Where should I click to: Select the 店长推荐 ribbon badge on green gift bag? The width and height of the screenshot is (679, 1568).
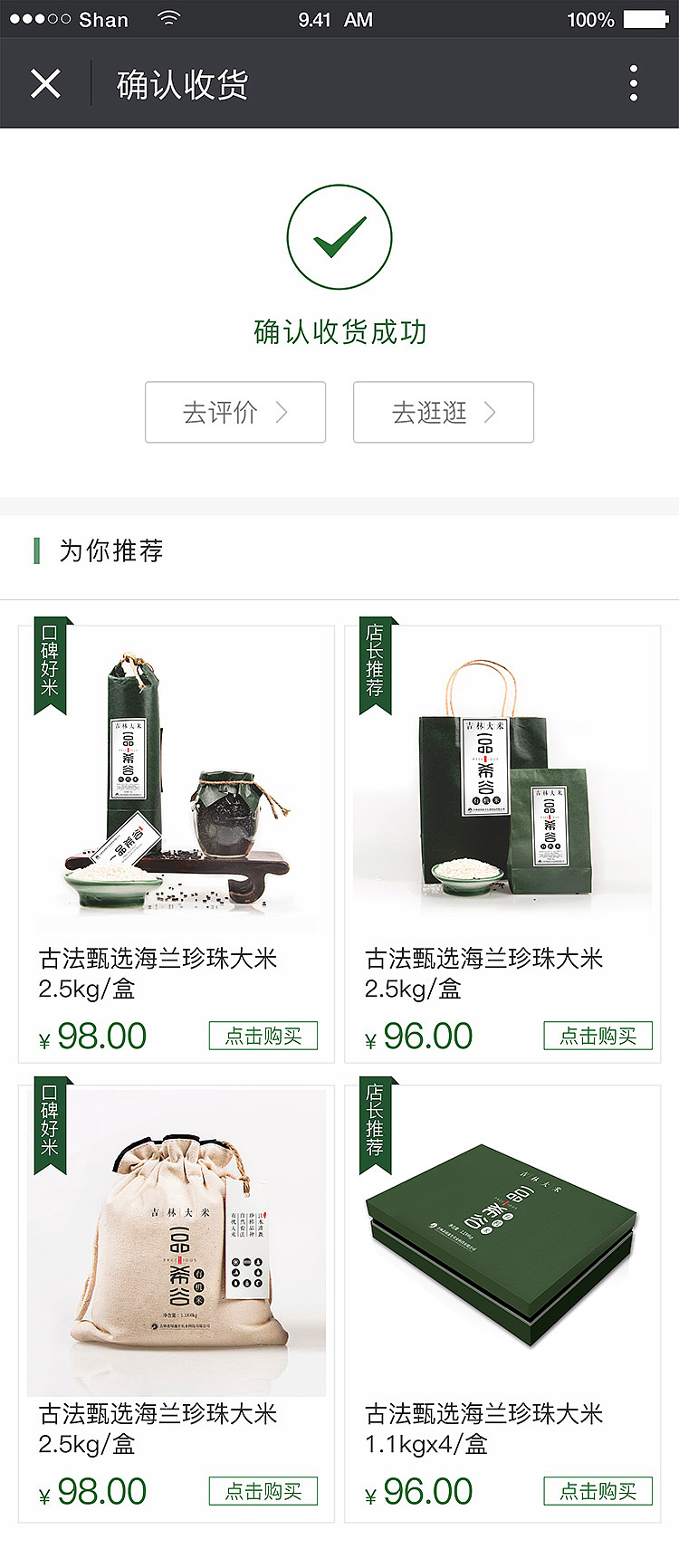point(376,668)
